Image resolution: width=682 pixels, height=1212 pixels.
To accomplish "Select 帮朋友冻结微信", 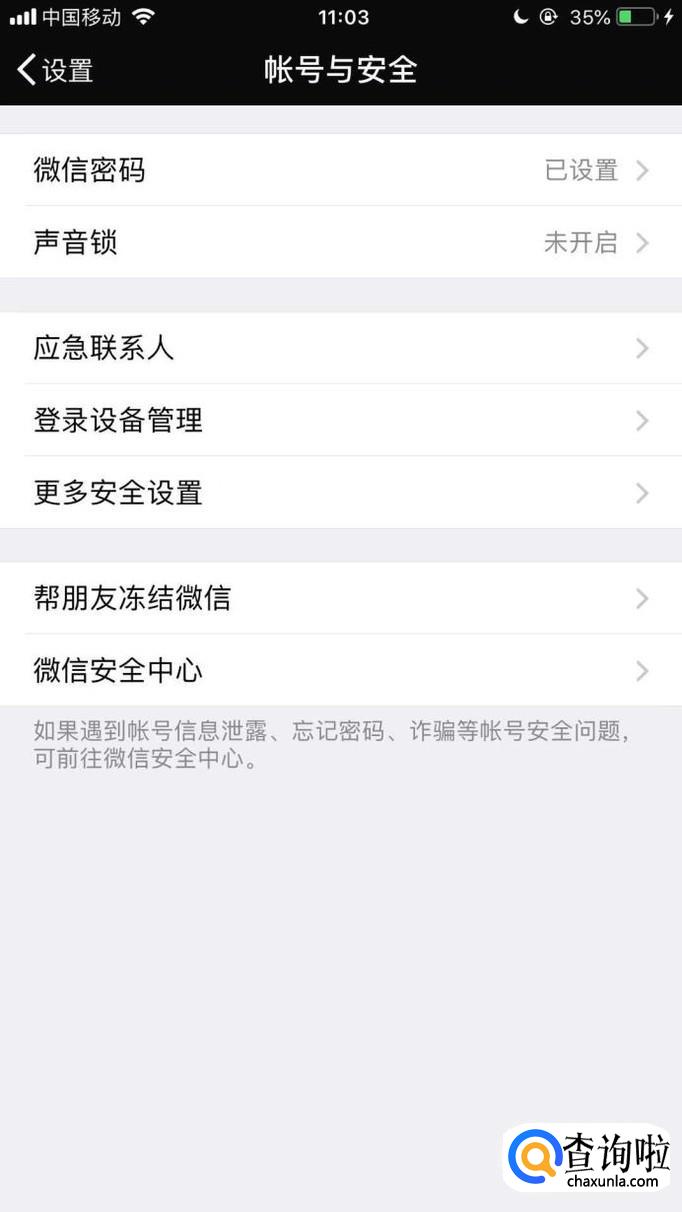I will click(x=341, y=598).
